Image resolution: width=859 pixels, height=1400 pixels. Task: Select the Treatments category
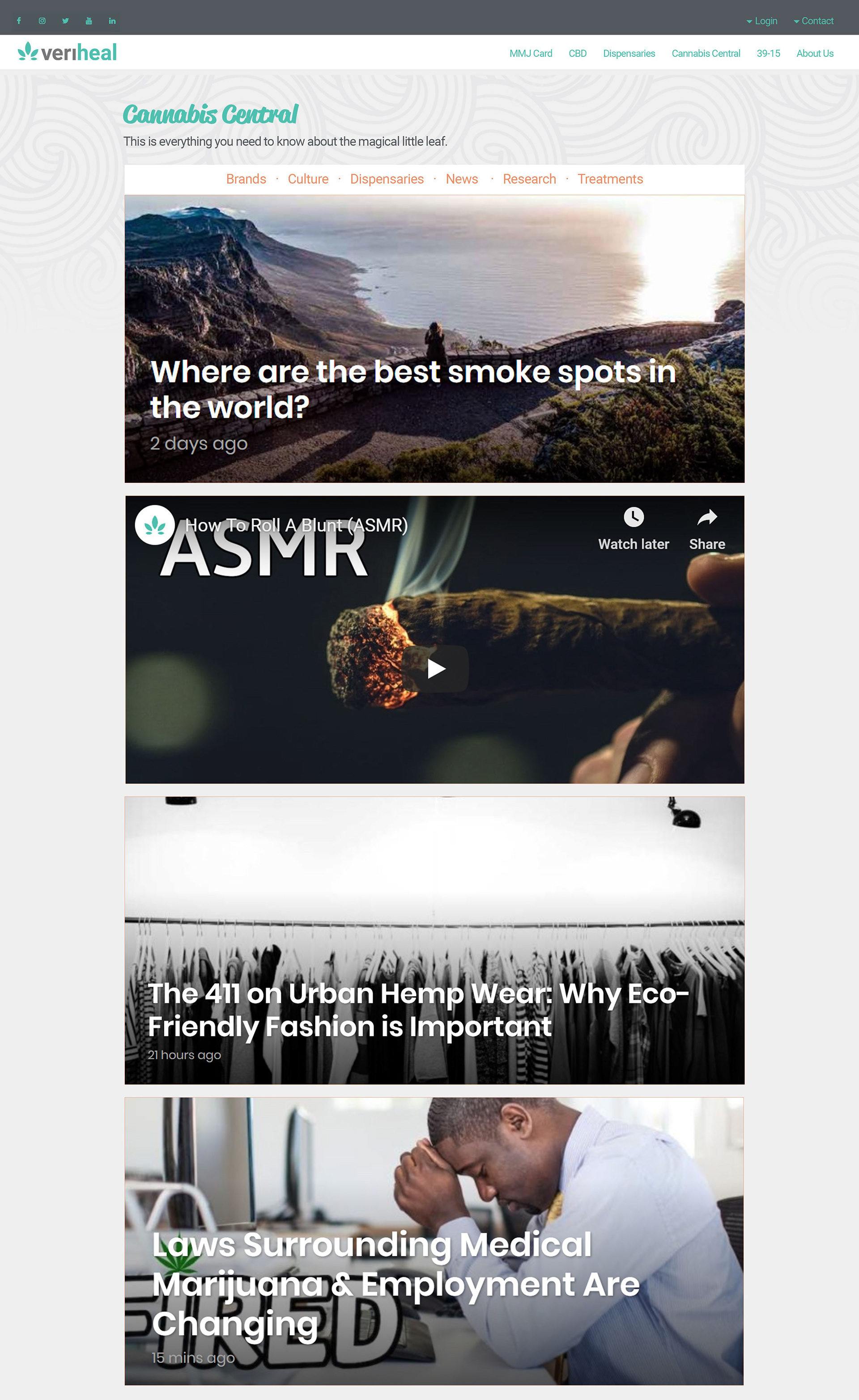tap(609, 179)
